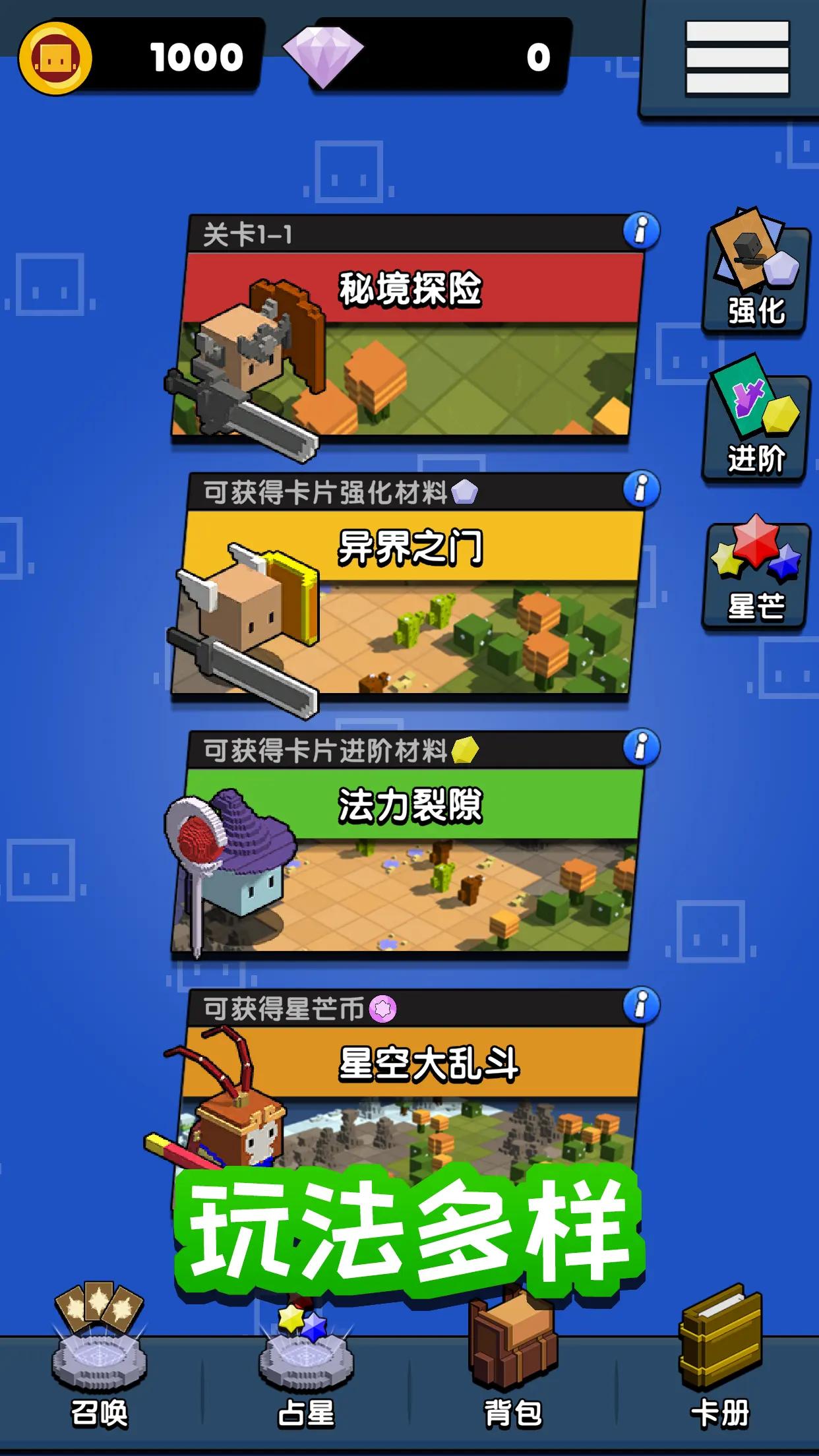Open the hamburger menu
This screenshot has width=819, height=1456.
coord(737,58)
